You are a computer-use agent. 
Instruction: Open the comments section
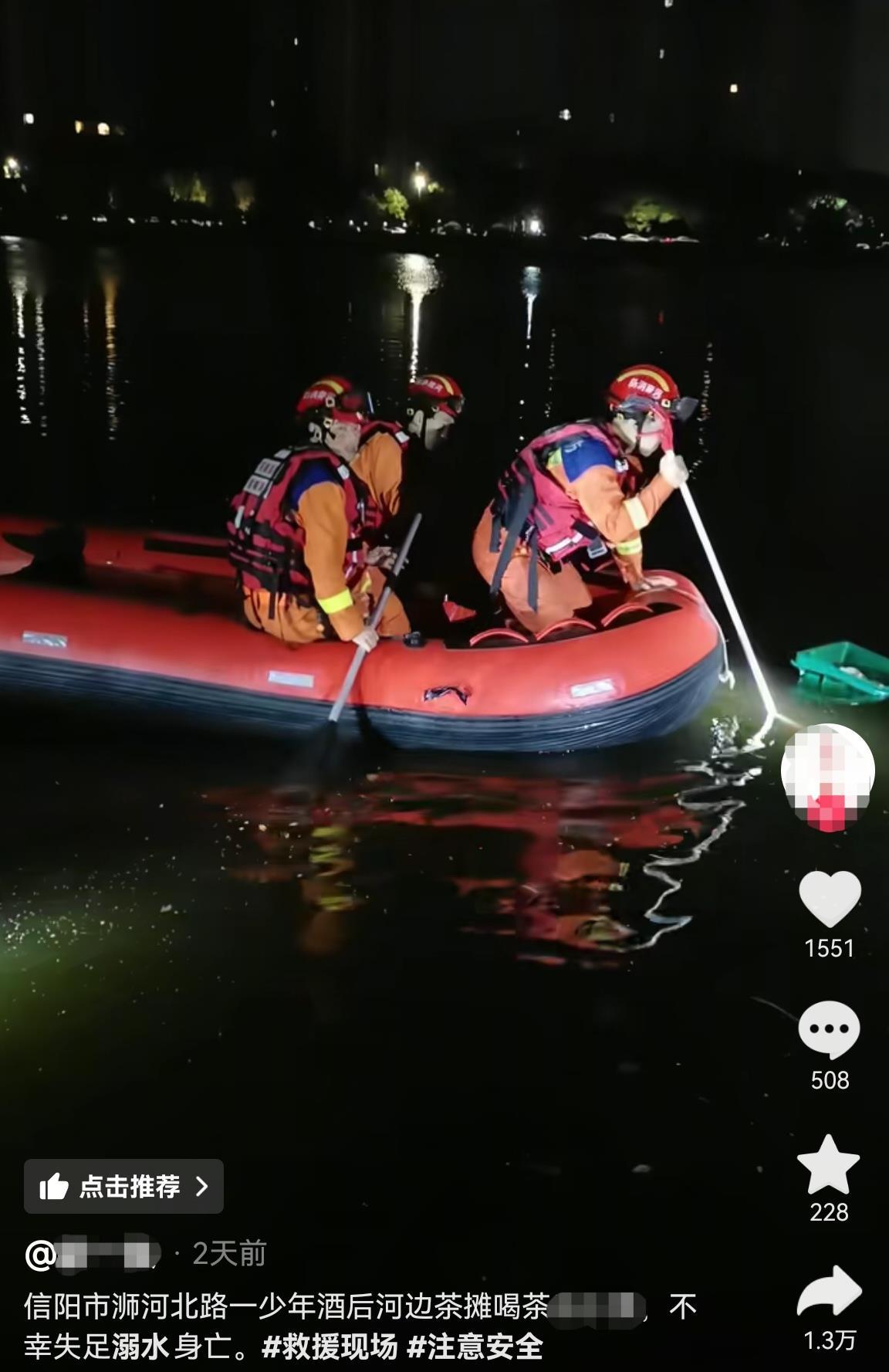[829, 1030]
